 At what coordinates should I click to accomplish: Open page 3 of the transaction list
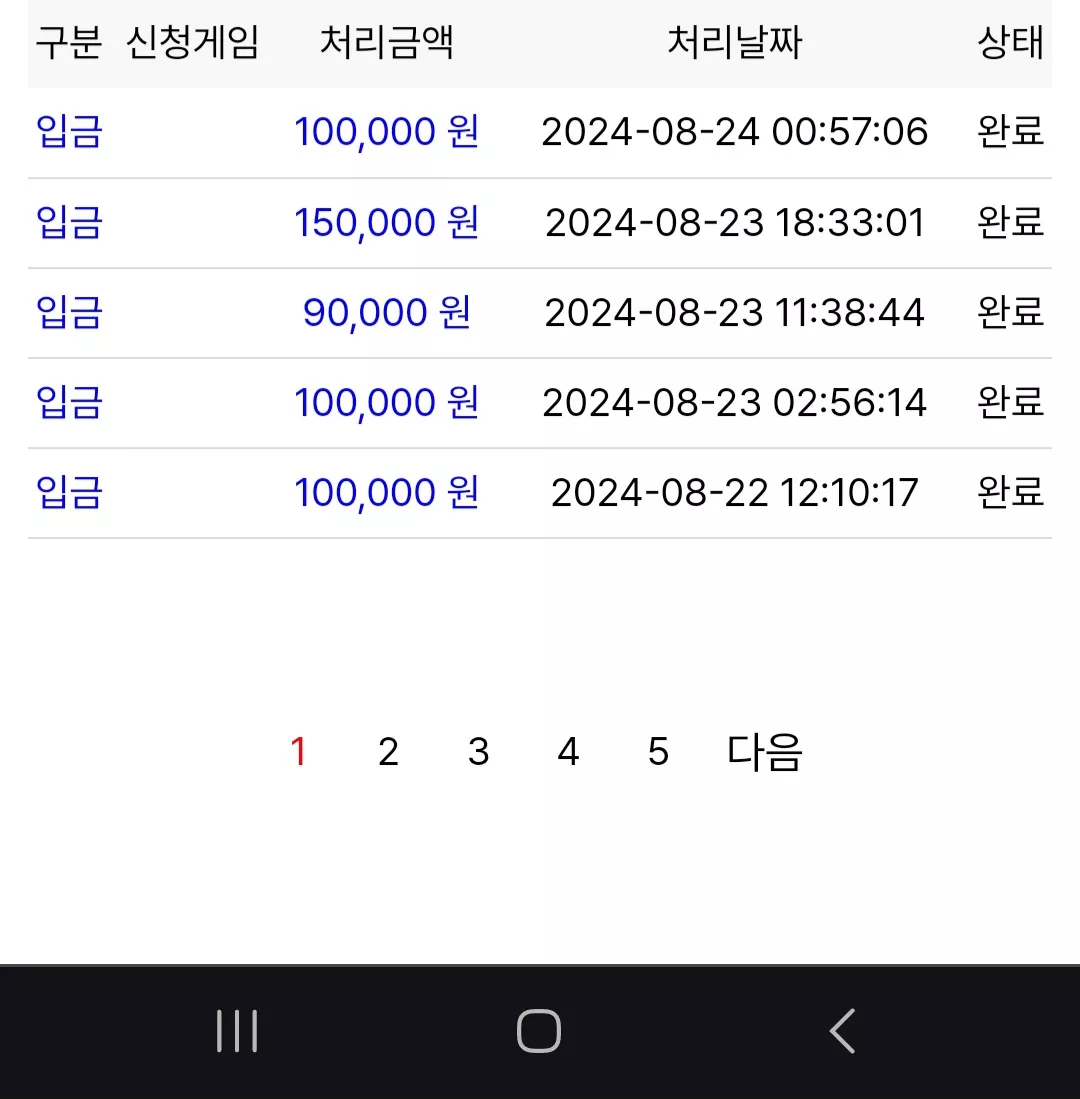point(478,752)
